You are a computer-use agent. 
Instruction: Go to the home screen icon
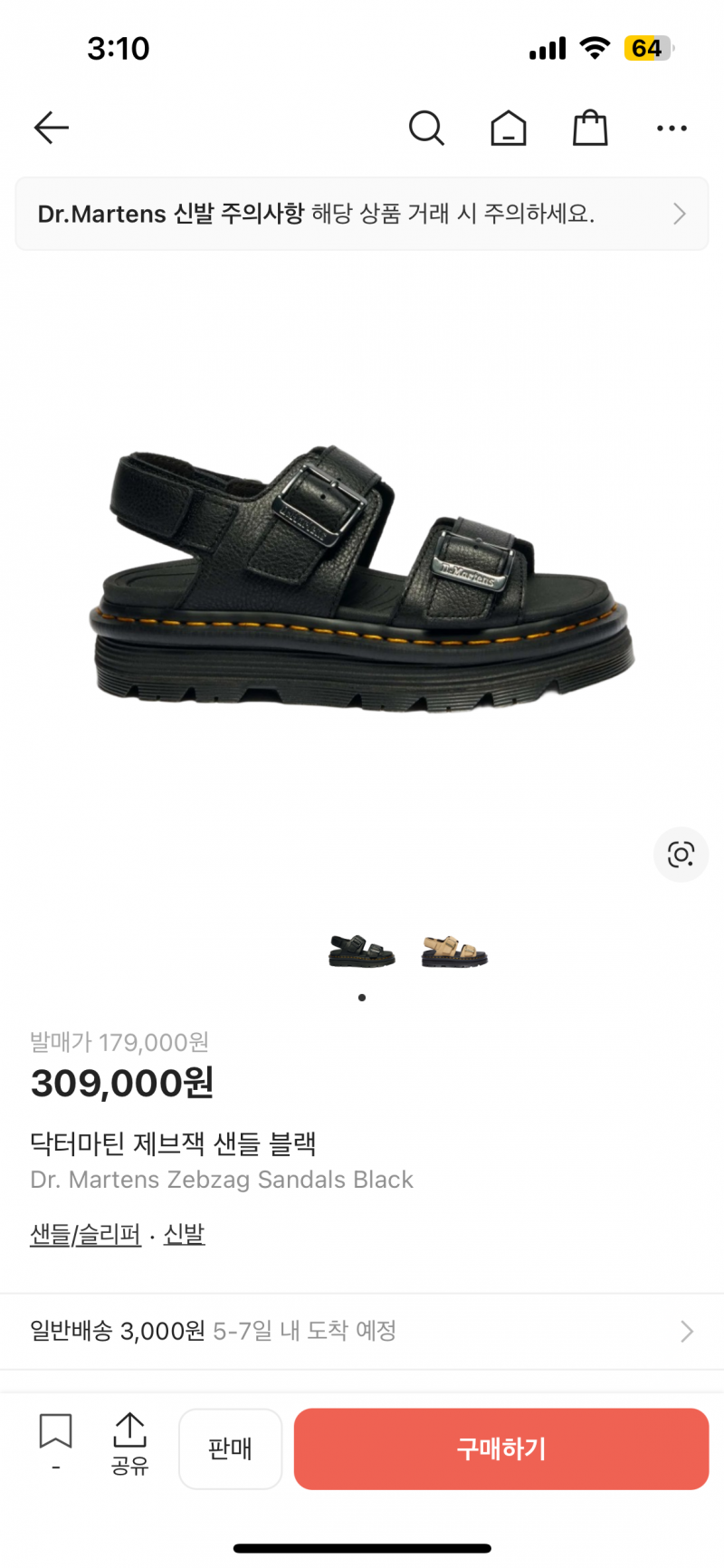pos(508,128)
